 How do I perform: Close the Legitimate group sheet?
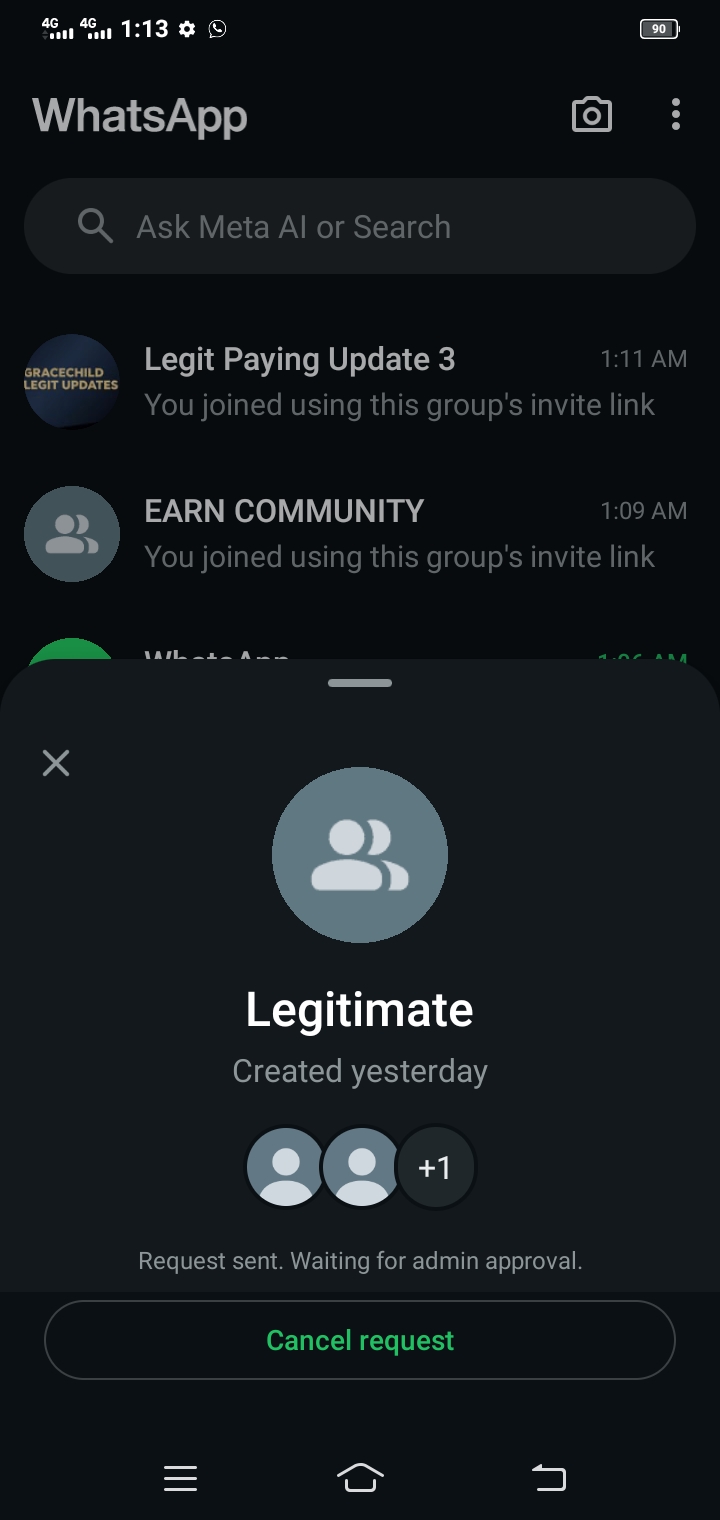coord(56,764)
